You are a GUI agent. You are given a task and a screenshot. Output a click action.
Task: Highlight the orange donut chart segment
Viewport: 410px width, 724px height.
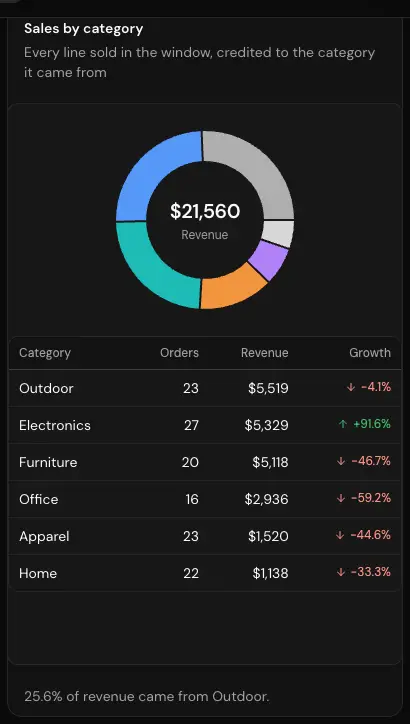(x=231, y=288)
